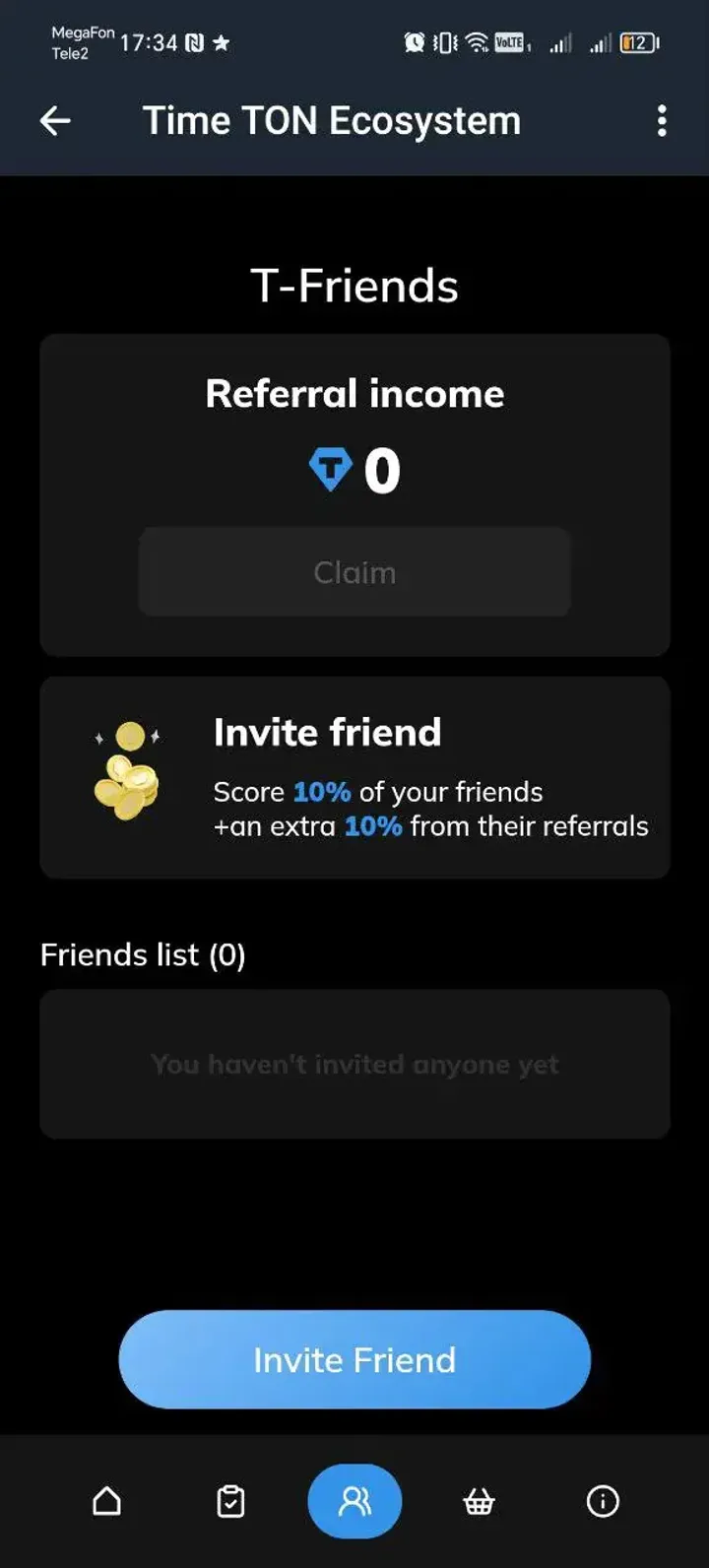This screenshot has width=709, height=1568.
Task: Tap the gold coins illustration in Invite friend card
Action: coord(126,777)
